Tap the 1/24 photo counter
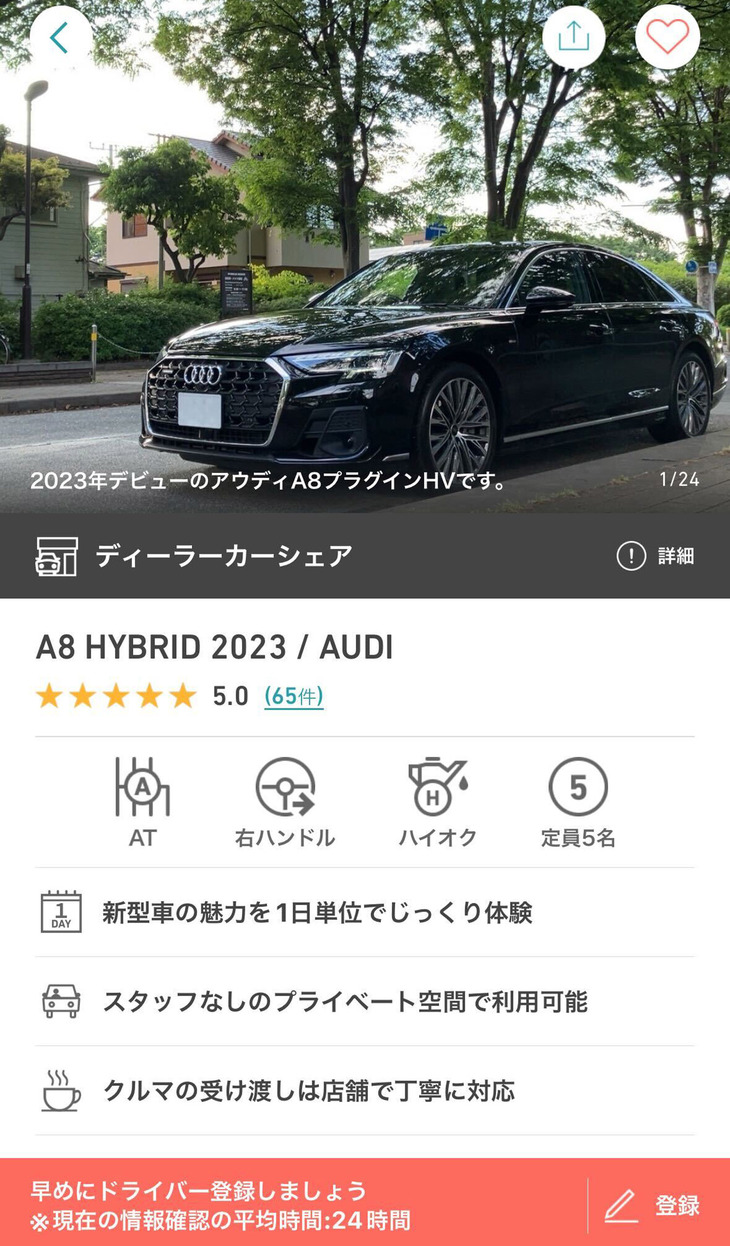Image resolution: width=730 pixels, height=1246 pixels. tap(683, 479)
